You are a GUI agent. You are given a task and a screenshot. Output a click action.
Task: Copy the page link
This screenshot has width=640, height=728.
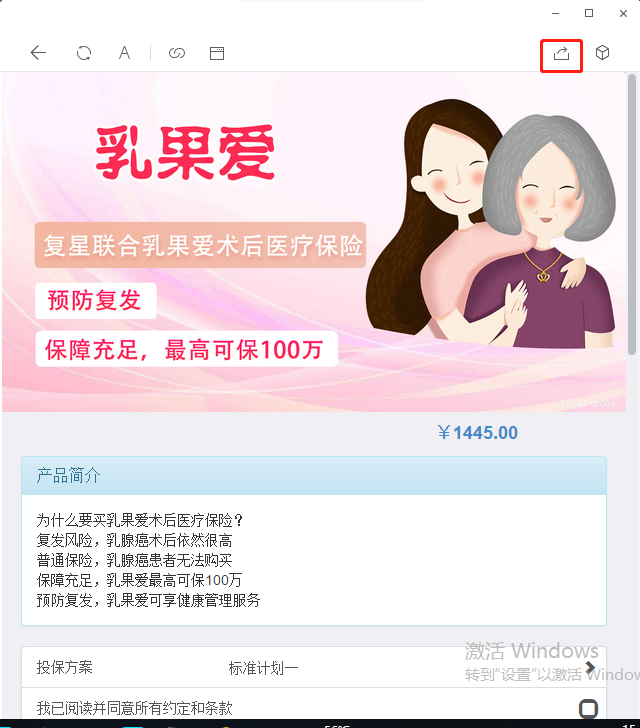[177, 53]
